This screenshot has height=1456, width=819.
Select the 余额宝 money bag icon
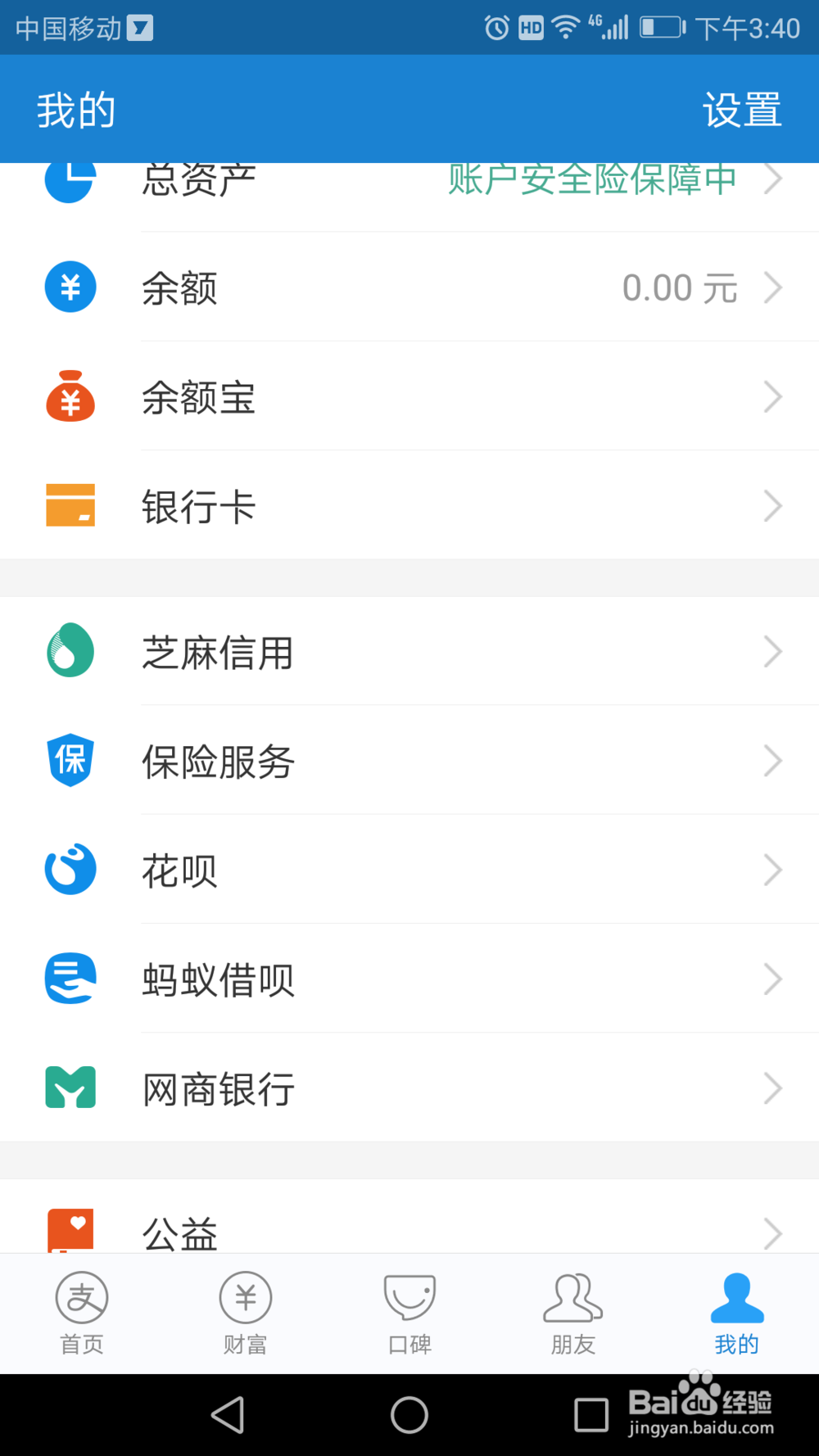70,397
